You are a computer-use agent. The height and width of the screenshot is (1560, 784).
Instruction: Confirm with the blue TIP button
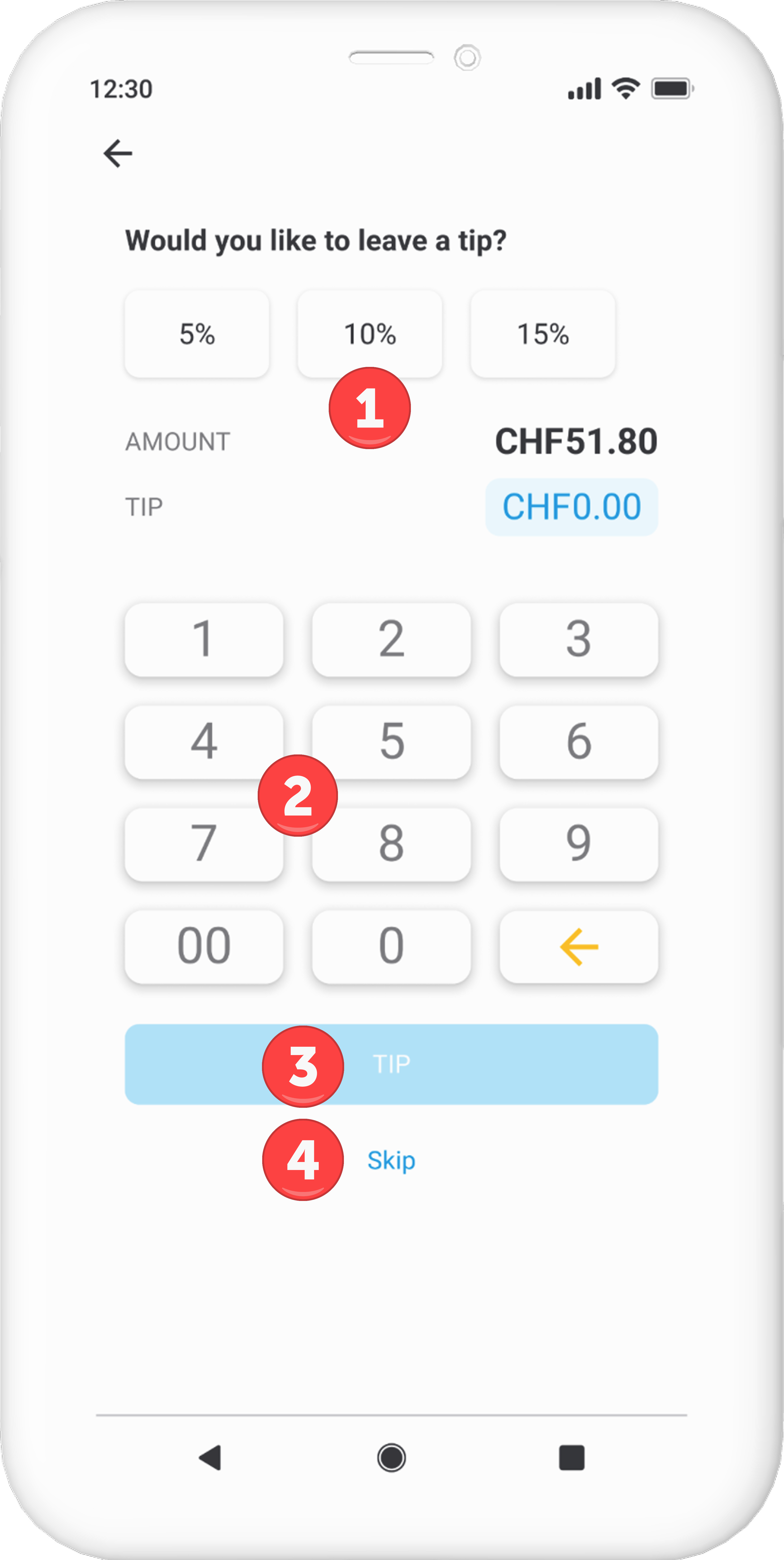point(391,1064)
